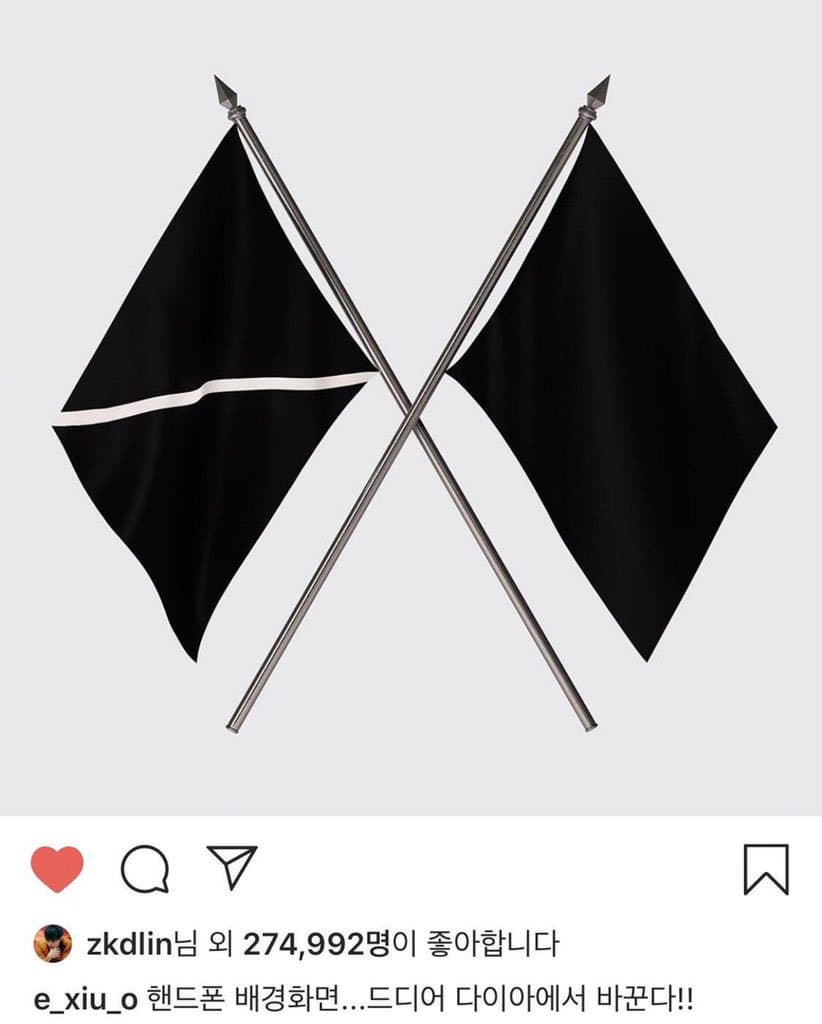Unlike the post with the red heart

[57, 867]
